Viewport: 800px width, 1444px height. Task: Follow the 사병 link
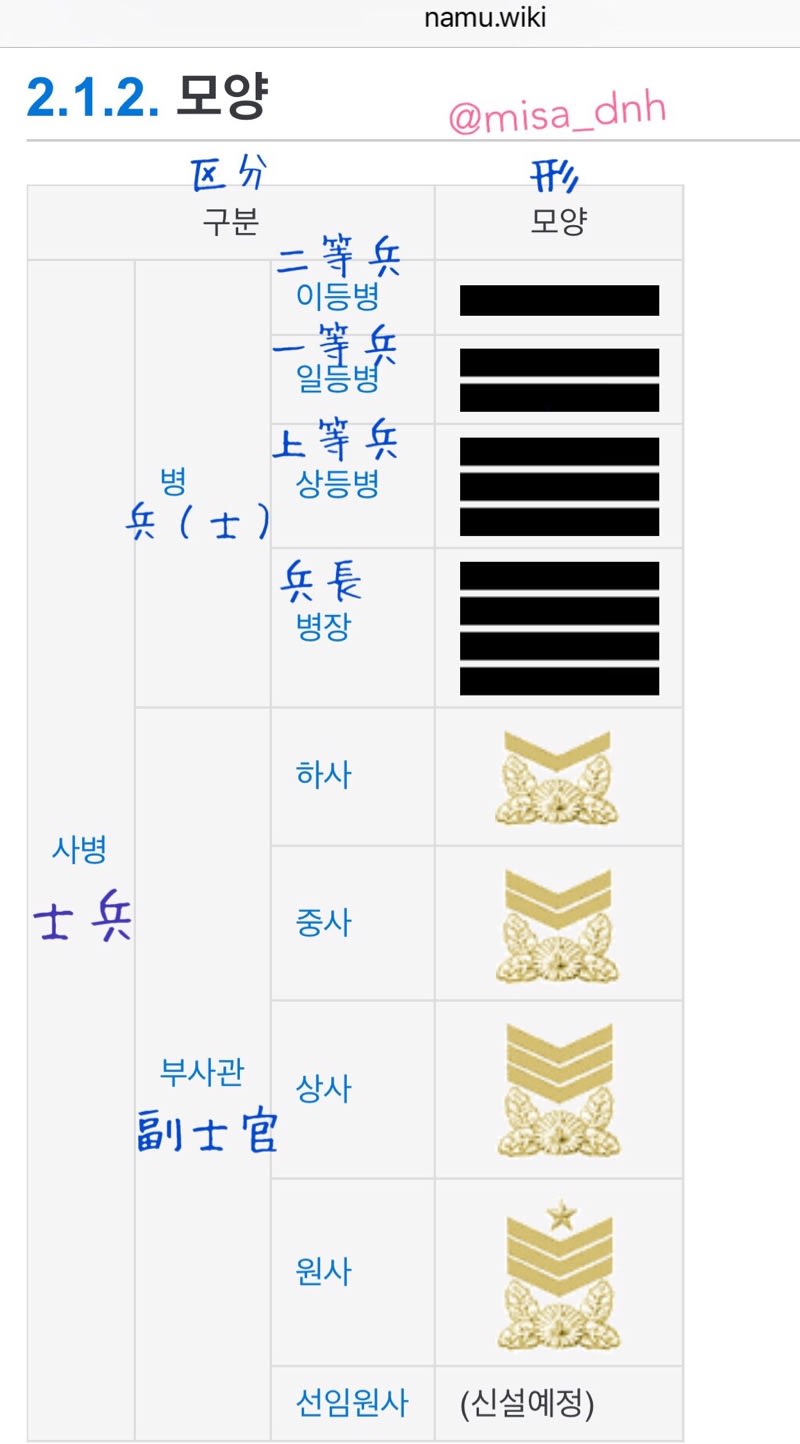coord(80,849)
